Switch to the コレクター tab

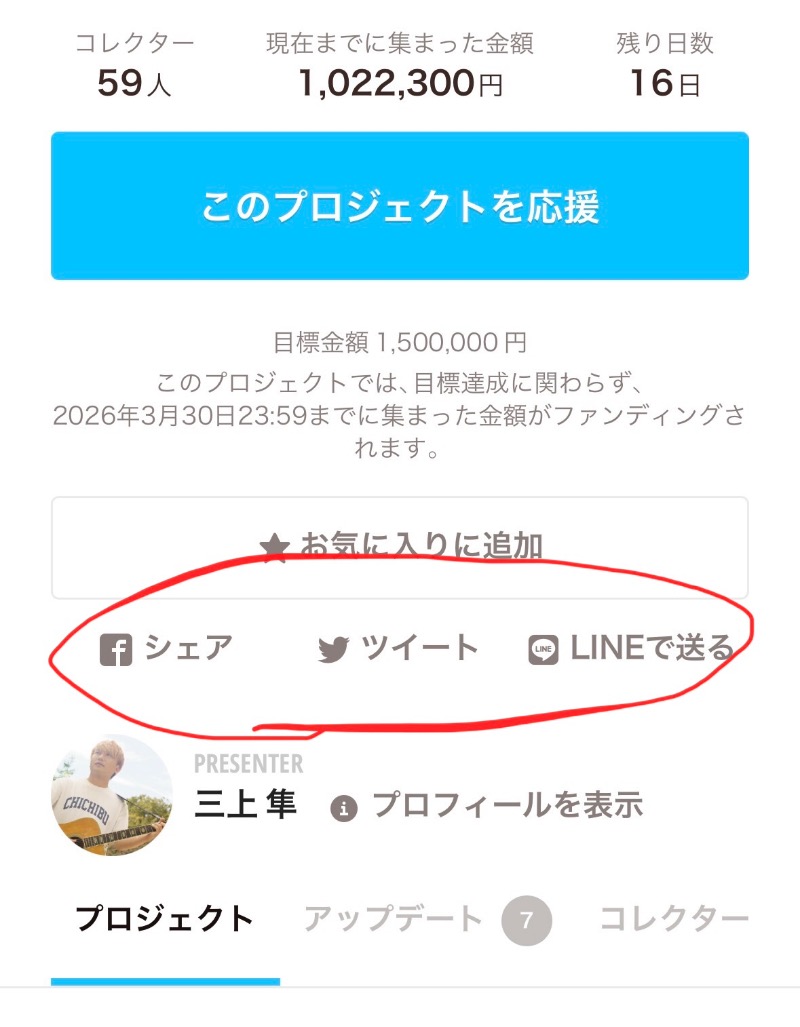673,918
